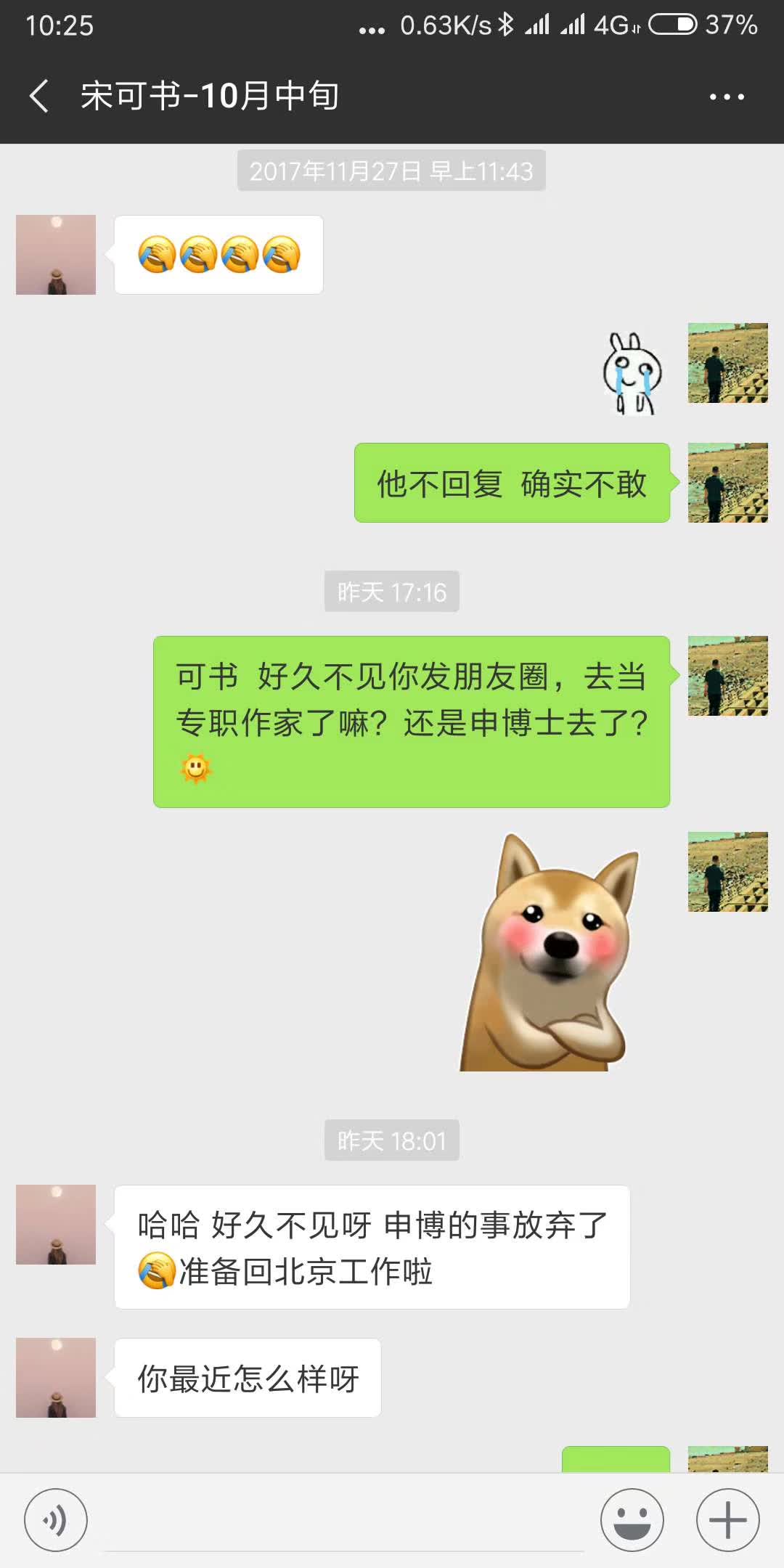Open the chat info overflow menu
The height and width of the screenshot is (1568, 784).
(x=727, y=97)
